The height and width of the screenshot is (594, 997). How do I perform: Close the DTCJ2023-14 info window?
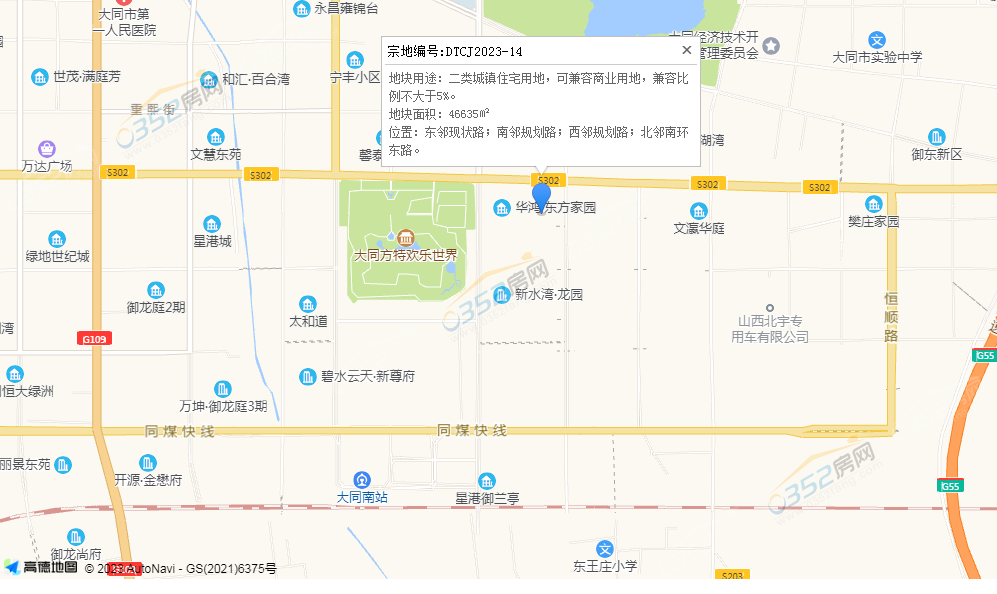[687, 50]
